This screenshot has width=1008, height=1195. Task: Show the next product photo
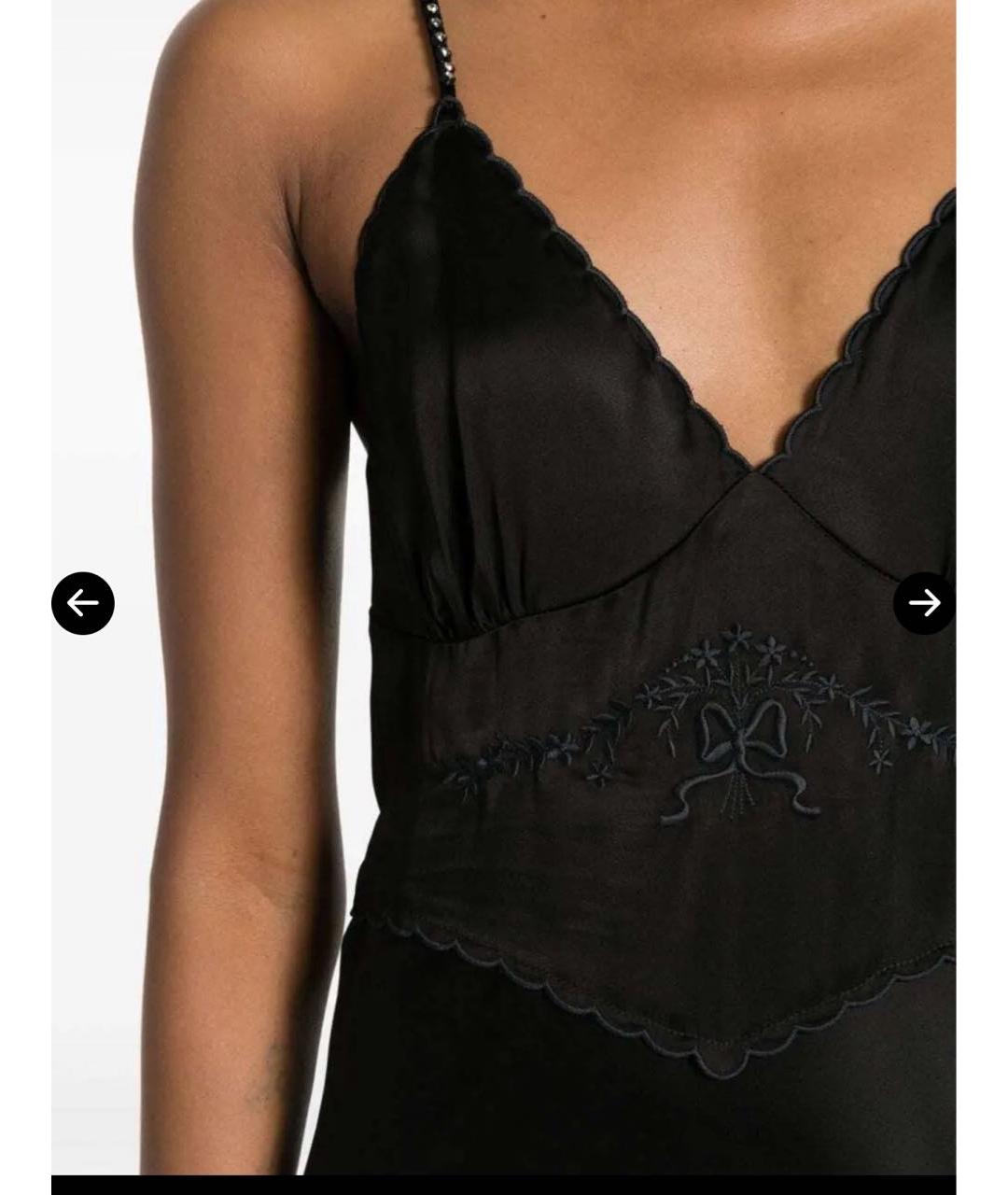click(924, 603)
